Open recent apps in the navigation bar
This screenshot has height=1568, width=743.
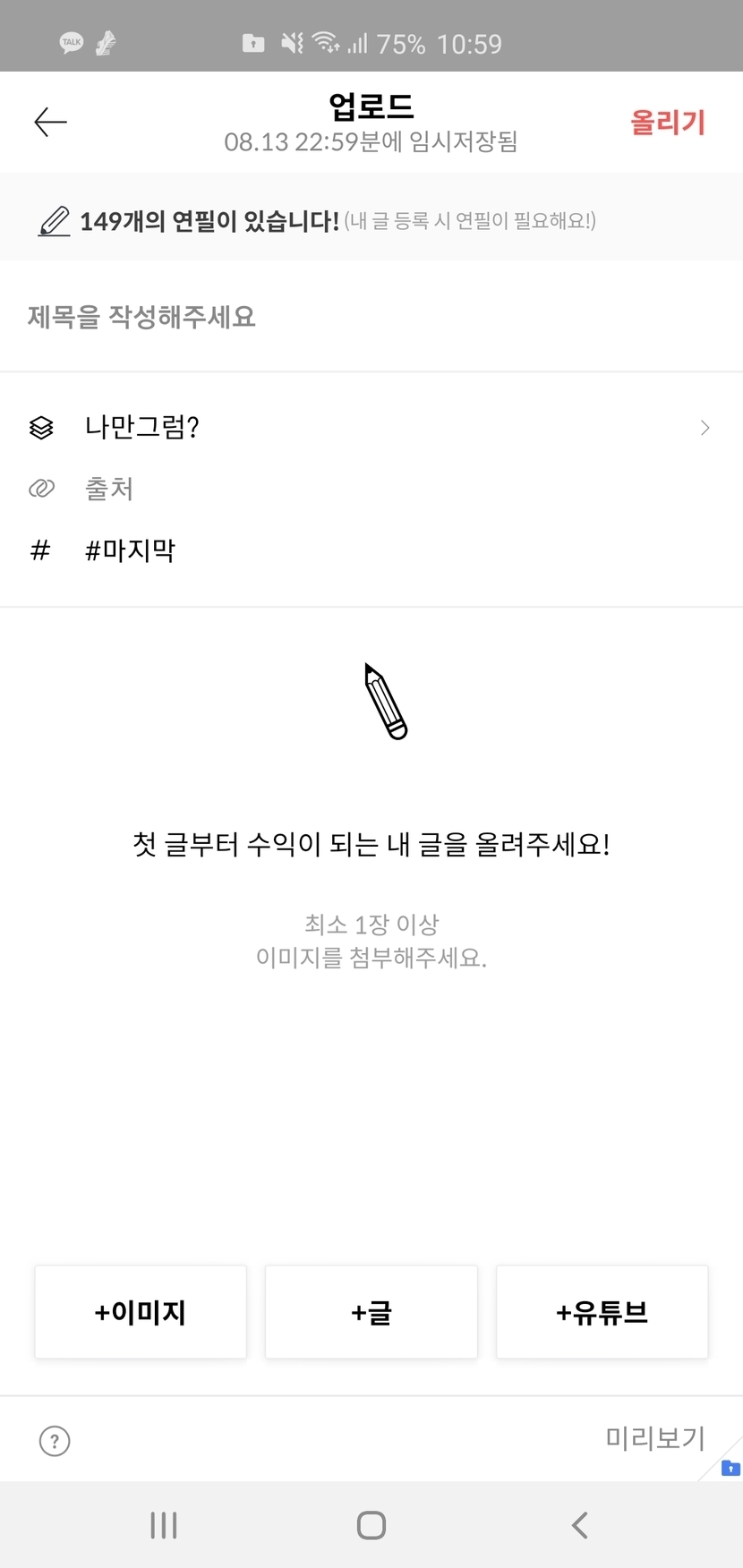tap(164, 1525)
